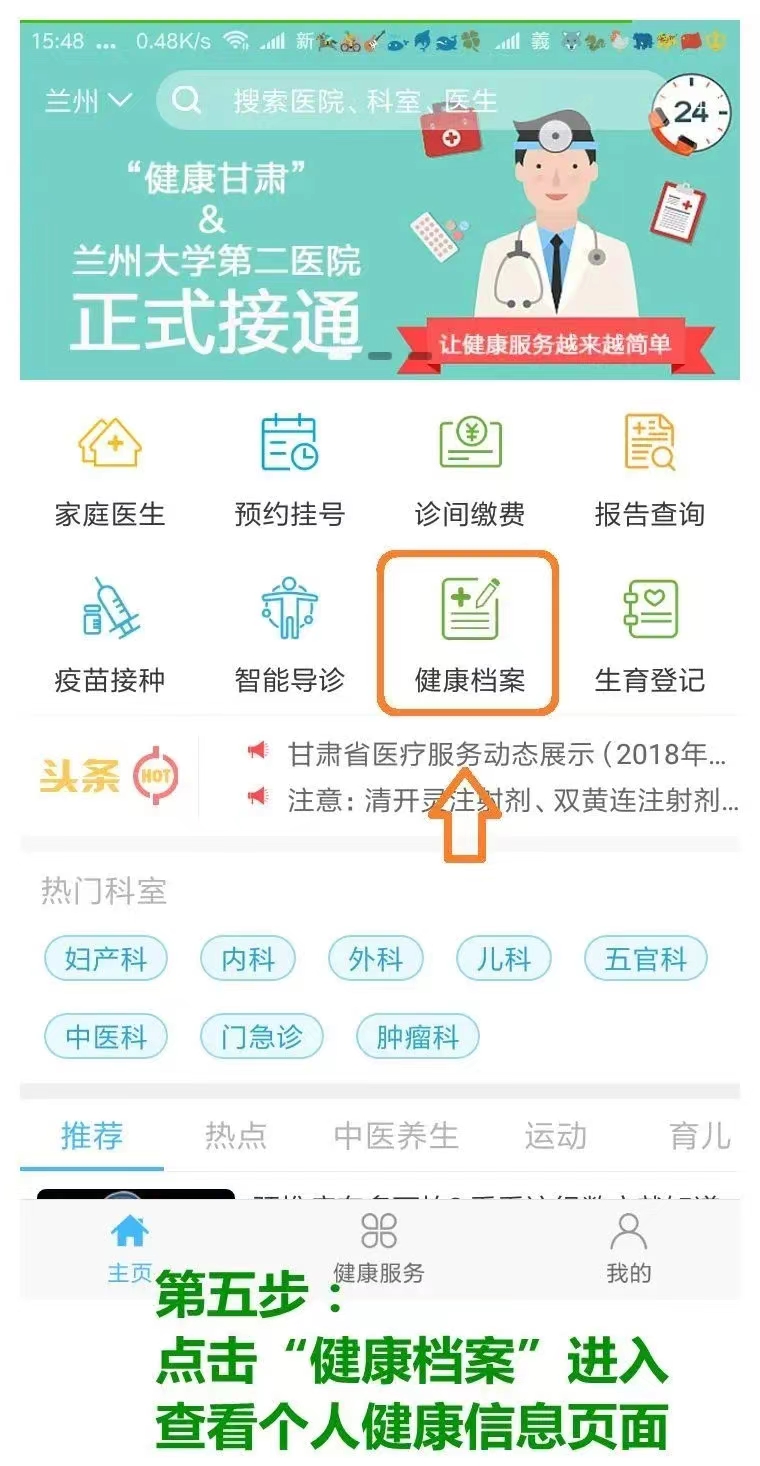Open the 兰州 city selector
The width and height of the screenshot is (760, 1466).
pos(88,101)
